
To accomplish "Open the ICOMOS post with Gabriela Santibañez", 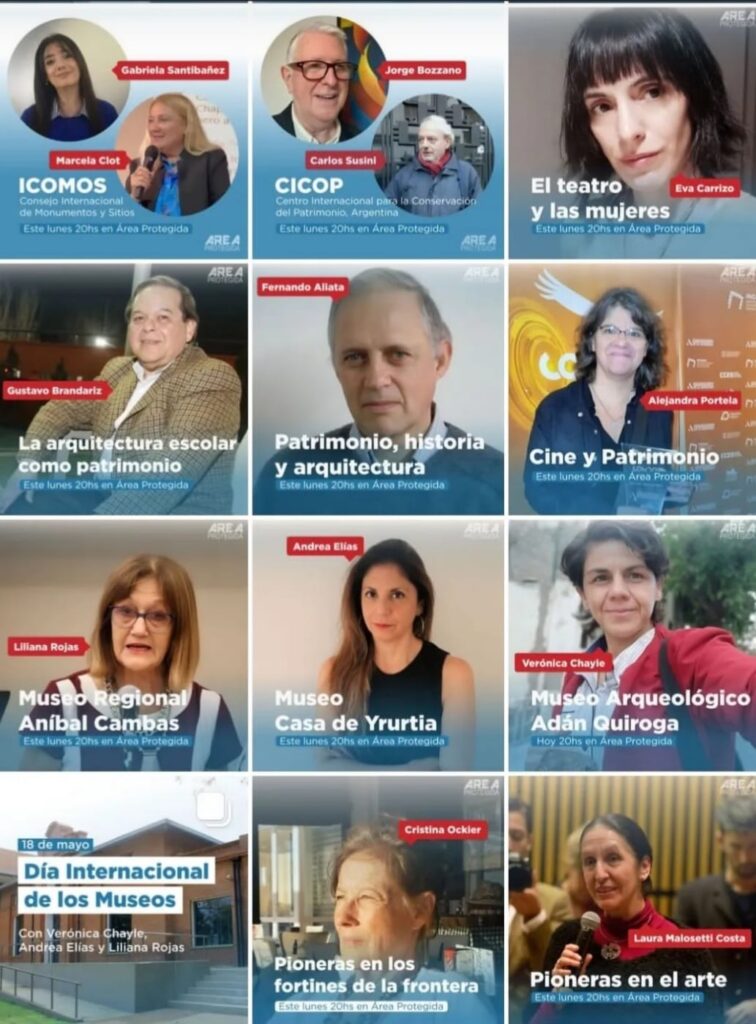I will tap(124, 130).
